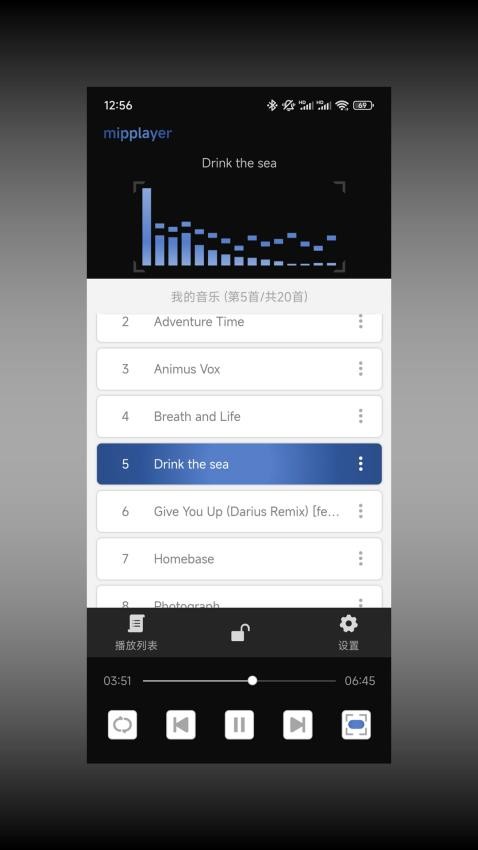478x850 pixels.
Task: Skip to the next track
Action: (298, 724)
